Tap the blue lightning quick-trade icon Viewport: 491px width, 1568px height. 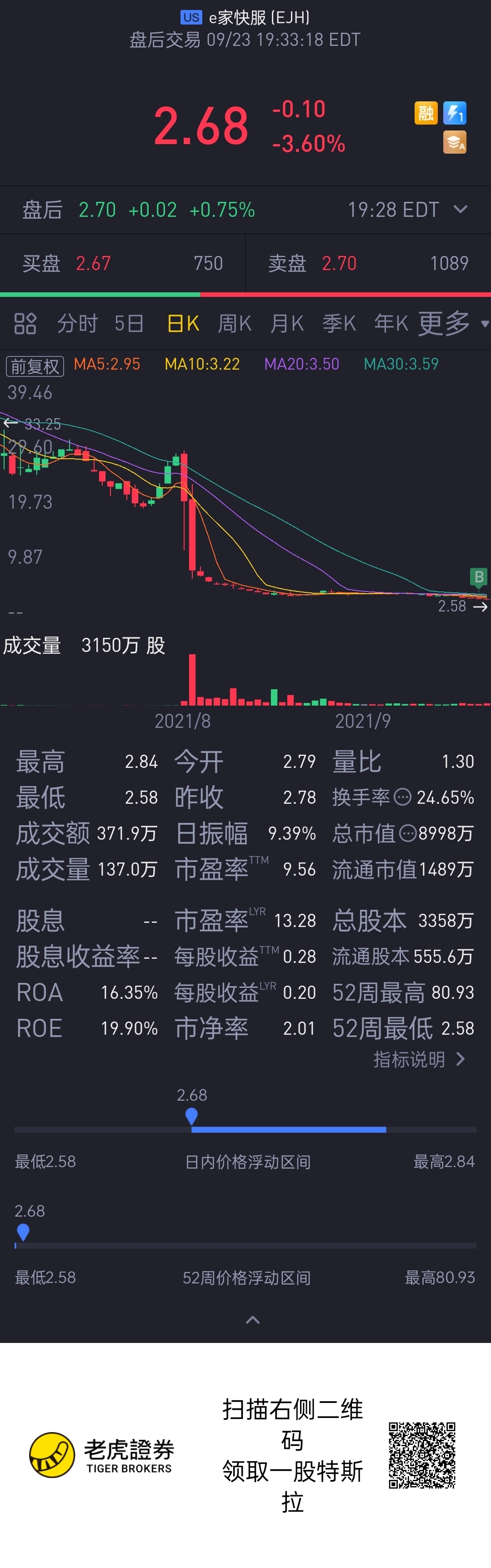(455, 113)
